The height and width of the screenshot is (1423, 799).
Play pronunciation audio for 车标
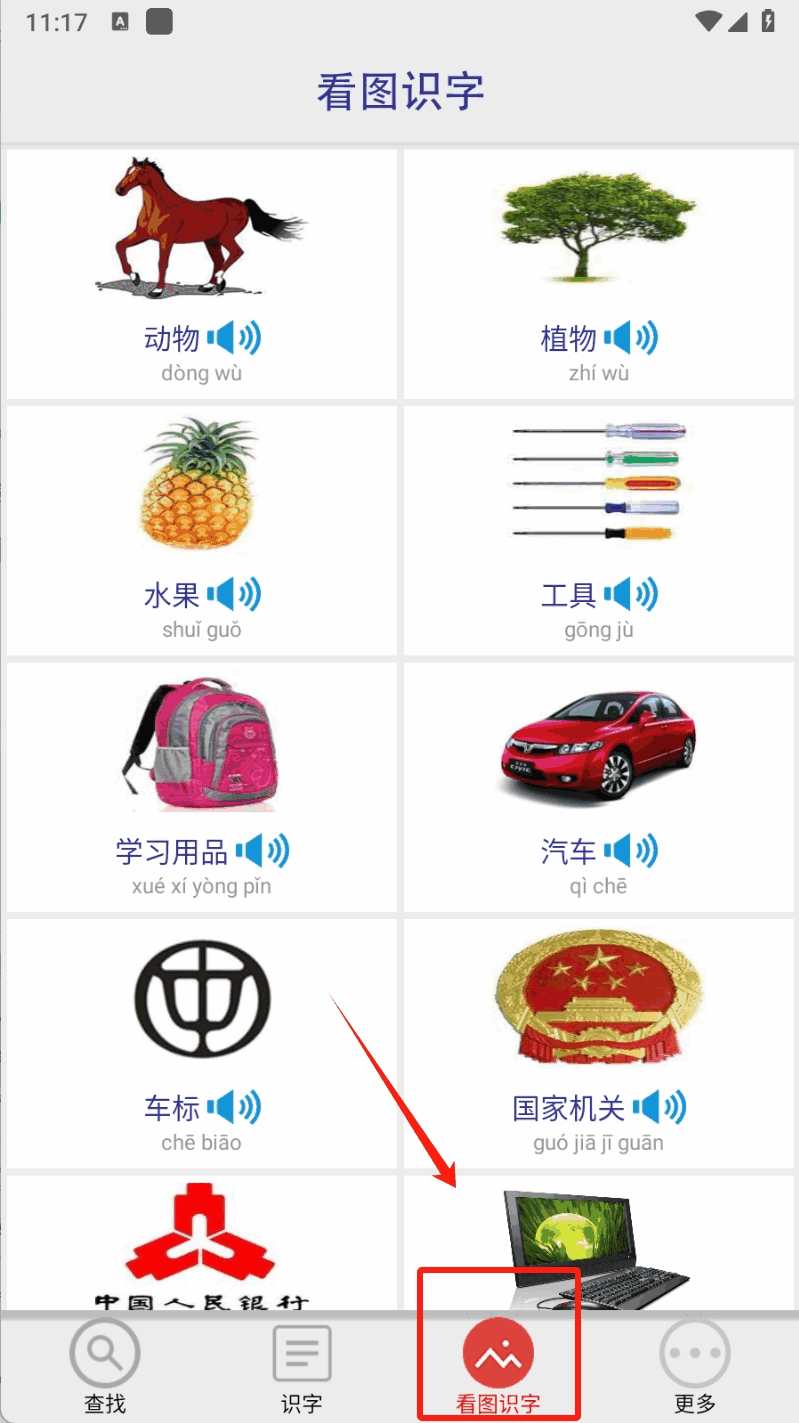pyautogui.click(x=234, y=1108)
